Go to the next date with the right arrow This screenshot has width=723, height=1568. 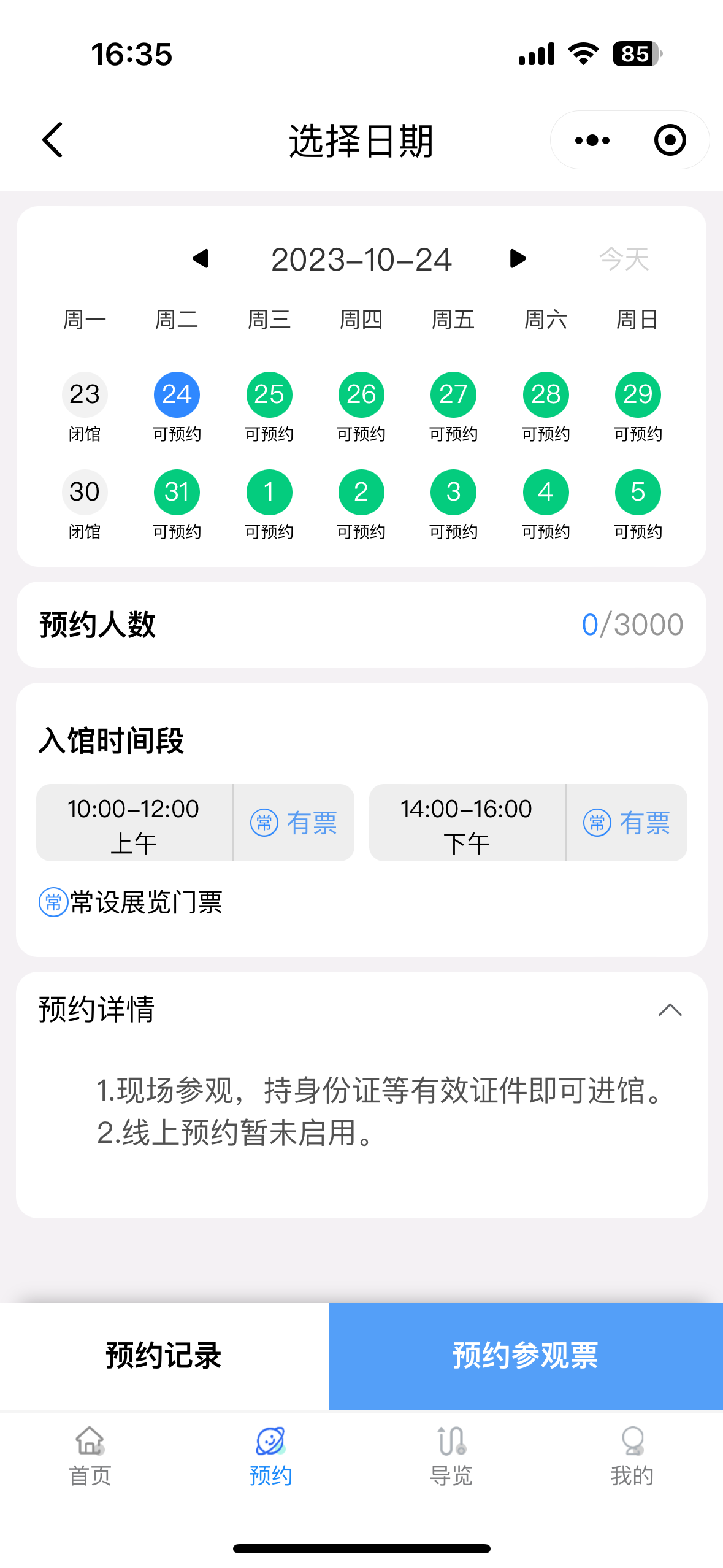(518, 258)
